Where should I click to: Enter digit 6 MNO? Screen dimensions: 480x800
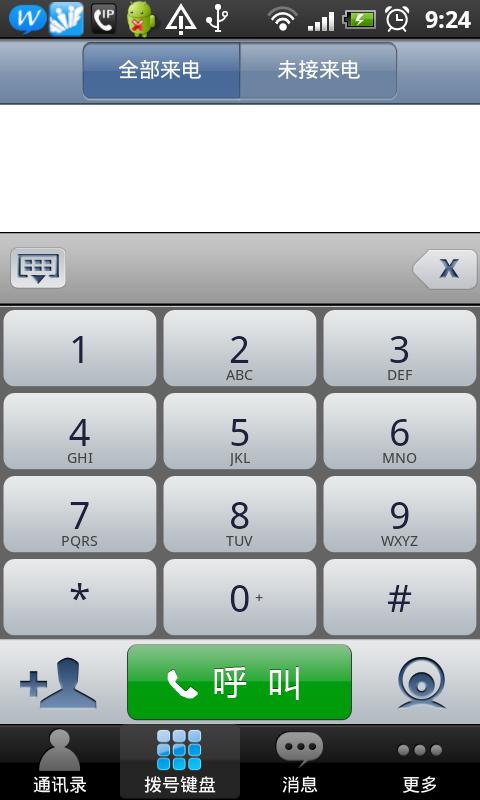pyautogui.click(x=400, y=431)
